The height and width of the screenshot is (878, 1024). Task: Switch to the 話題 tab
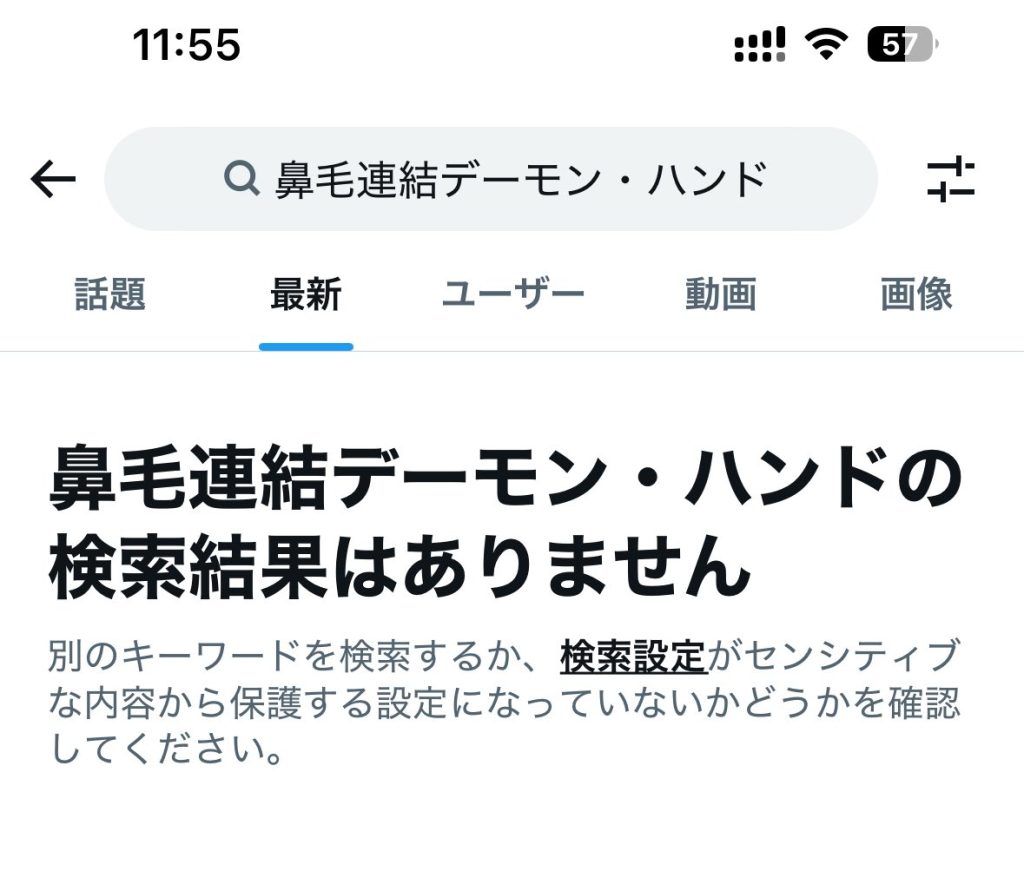click(110, 295)
